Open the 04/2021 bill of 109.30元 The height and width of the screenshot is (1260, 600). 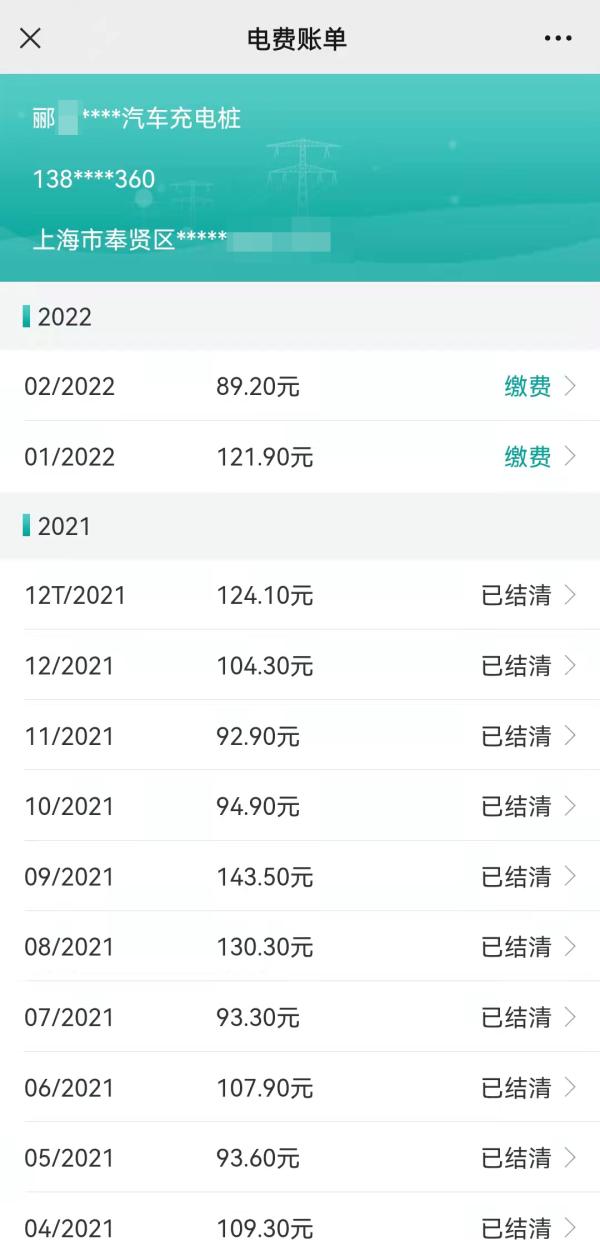(x=300, y=1226)
